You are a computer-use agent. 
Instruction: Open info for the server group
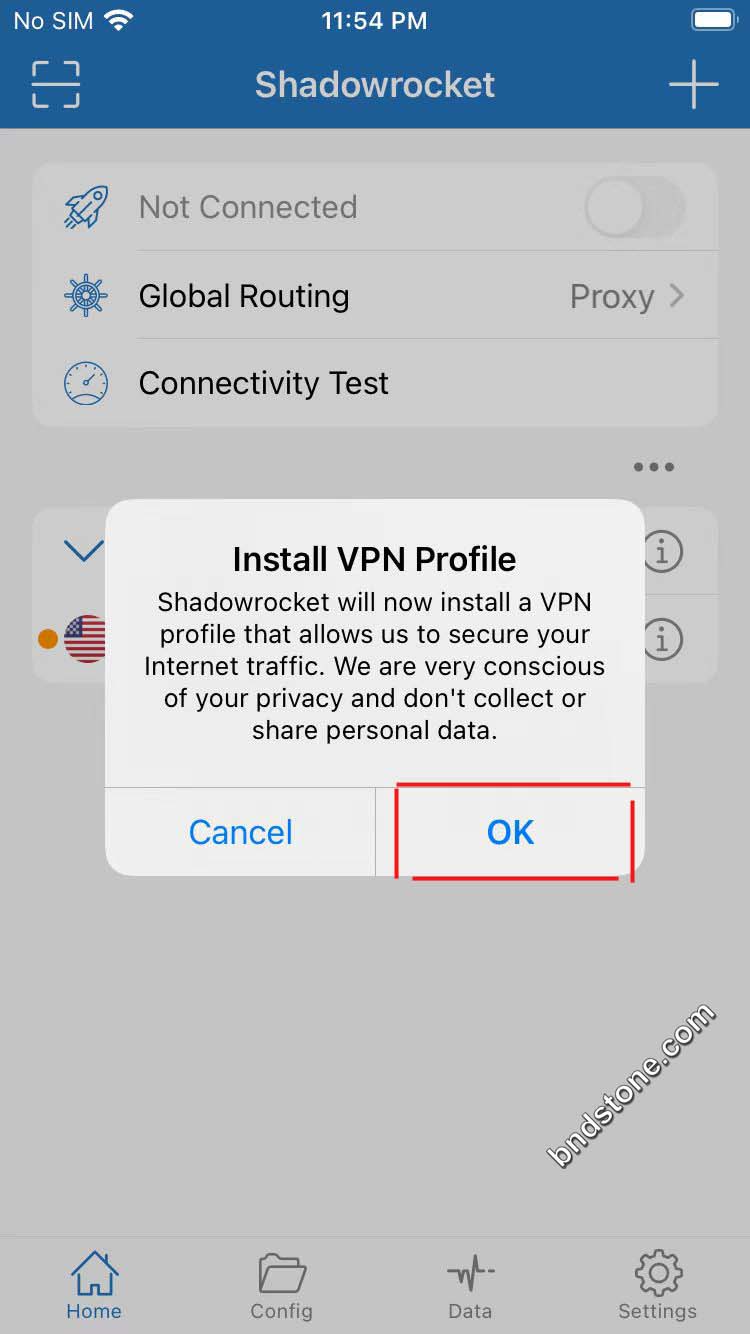[x=661, y=551]
